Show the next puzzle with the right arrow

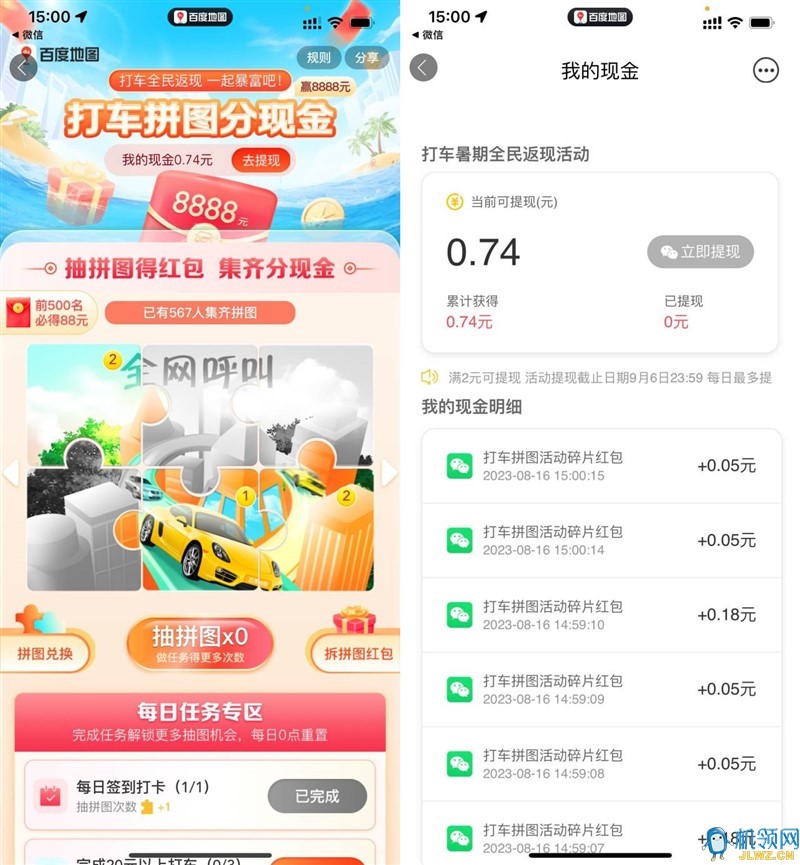389,472
